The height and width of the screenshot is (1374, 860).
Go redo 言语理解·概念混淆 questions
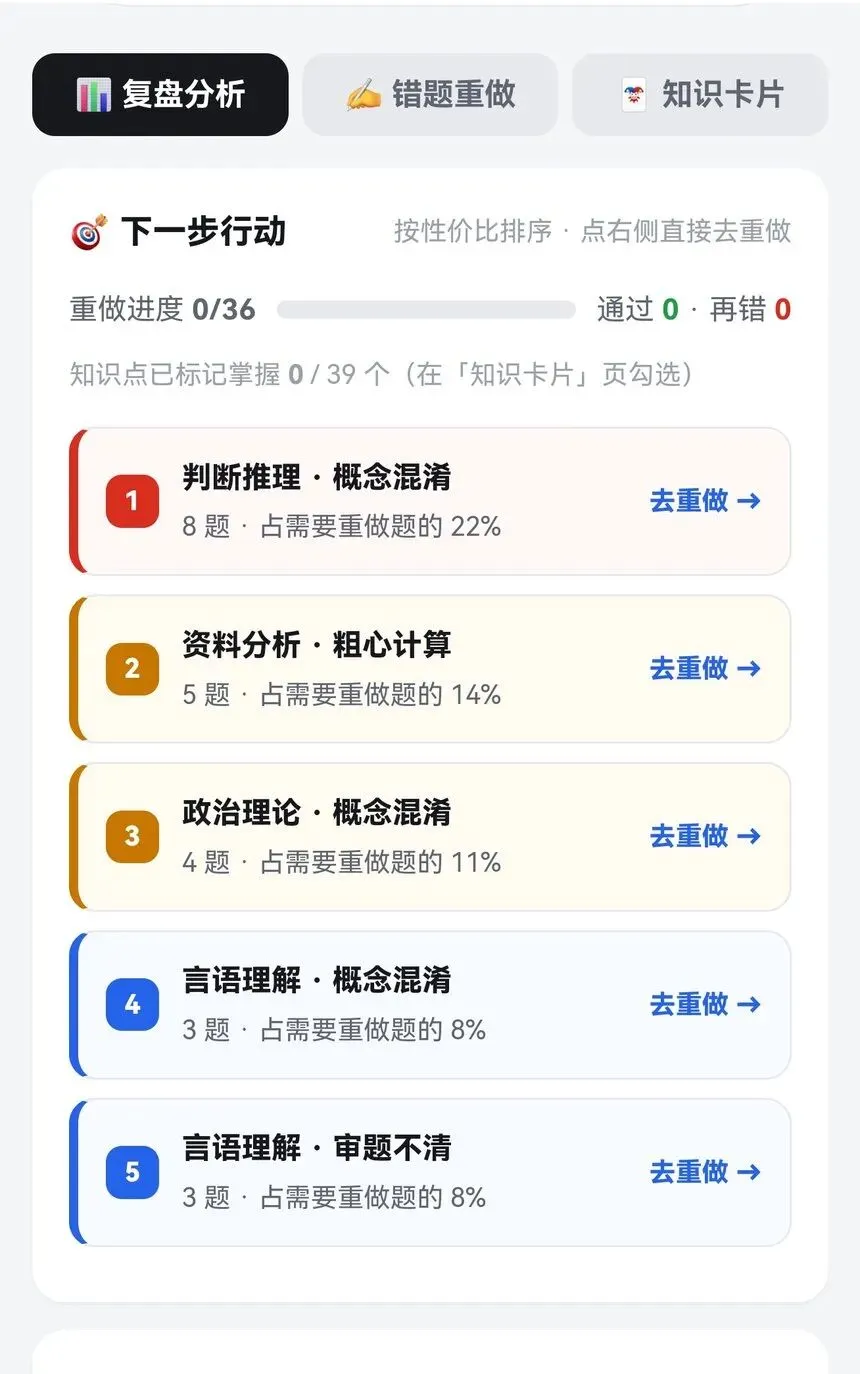click(x=705, y=1004)
